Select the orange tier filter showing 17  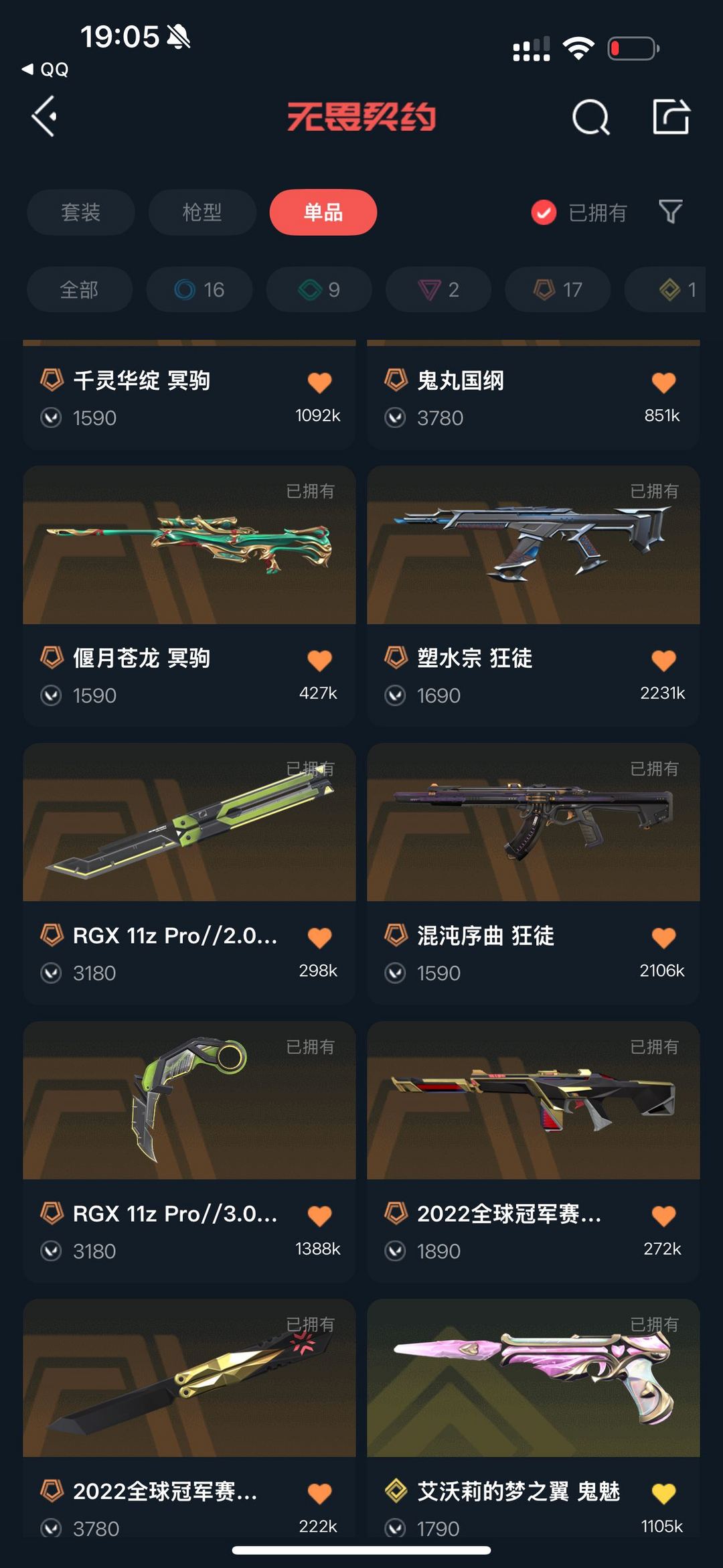(556, 289)
